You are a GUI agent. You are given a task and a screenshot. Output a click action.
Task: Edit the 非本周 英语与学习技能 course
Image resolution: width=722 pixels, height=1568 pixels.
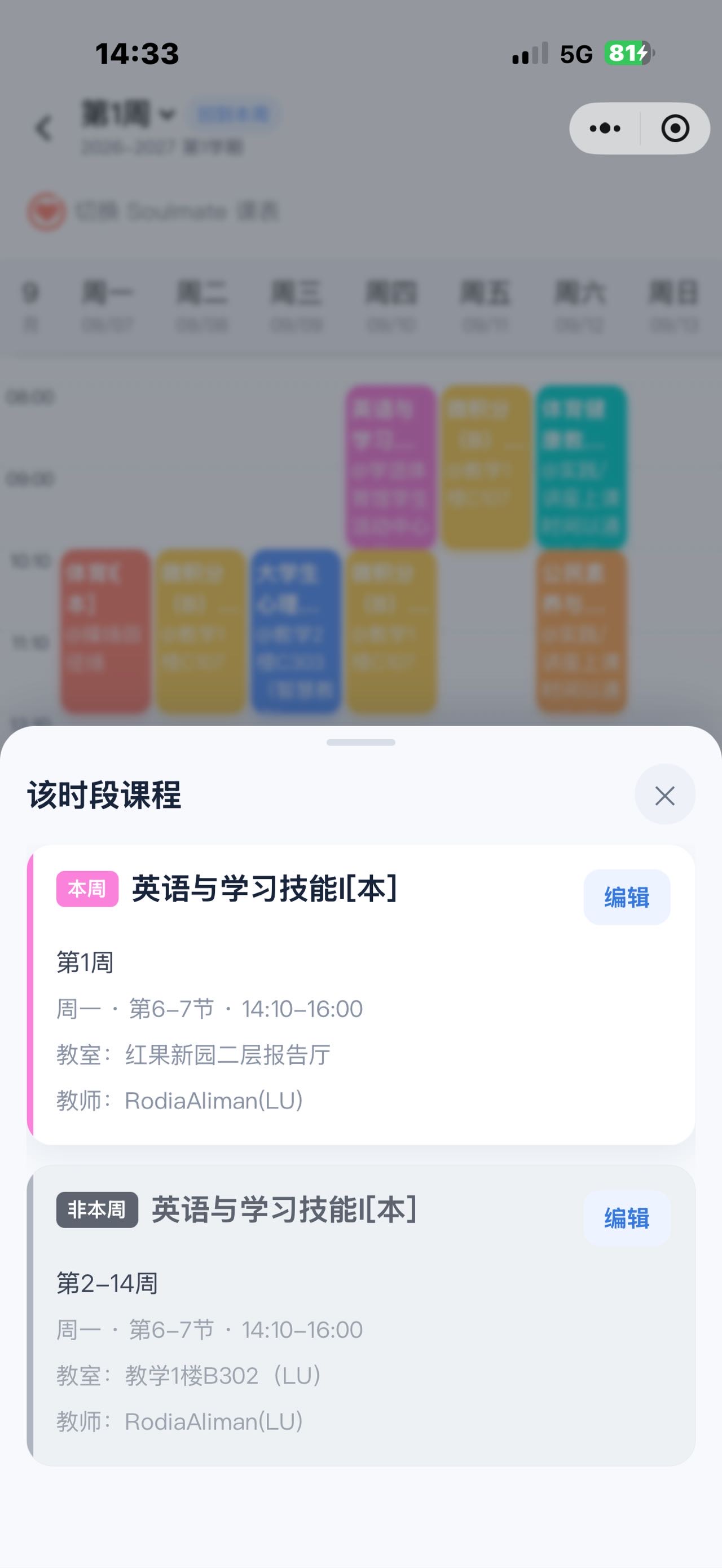pyautogui.click(x=627, y=1218)
